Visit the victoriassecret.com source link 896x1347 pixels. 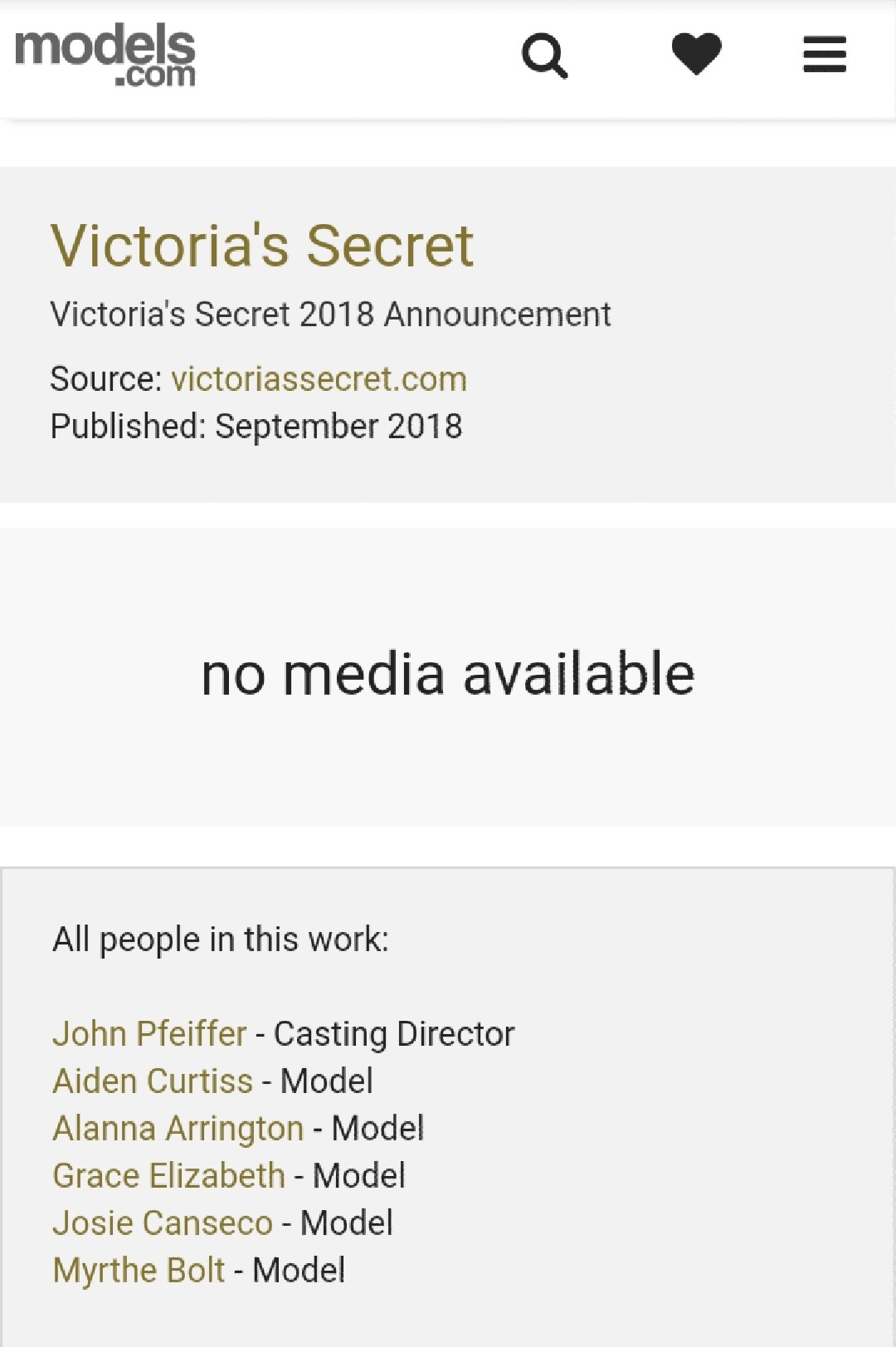319,379
